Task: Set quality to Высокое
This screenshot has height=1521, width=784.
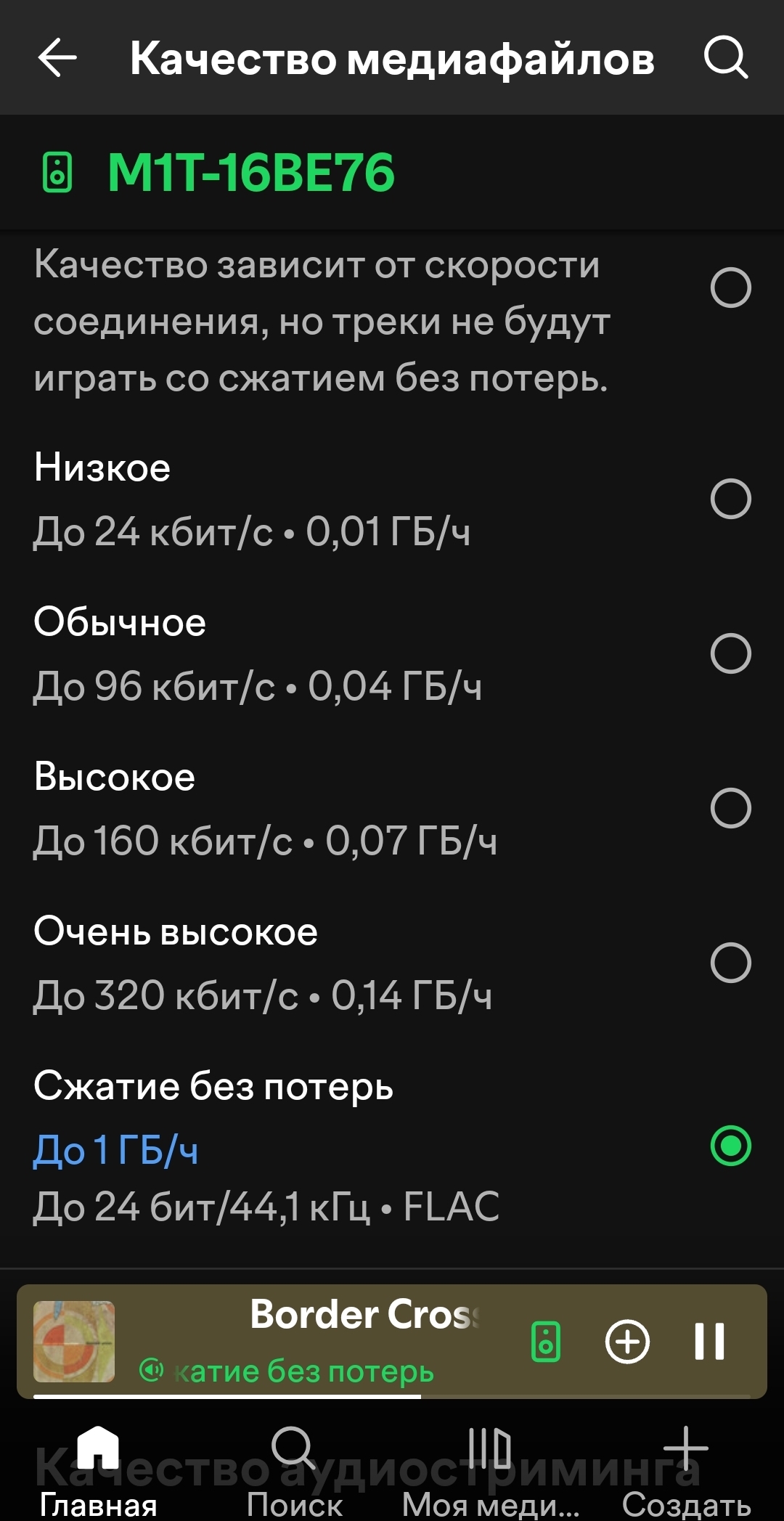Action: pos(730,808)
